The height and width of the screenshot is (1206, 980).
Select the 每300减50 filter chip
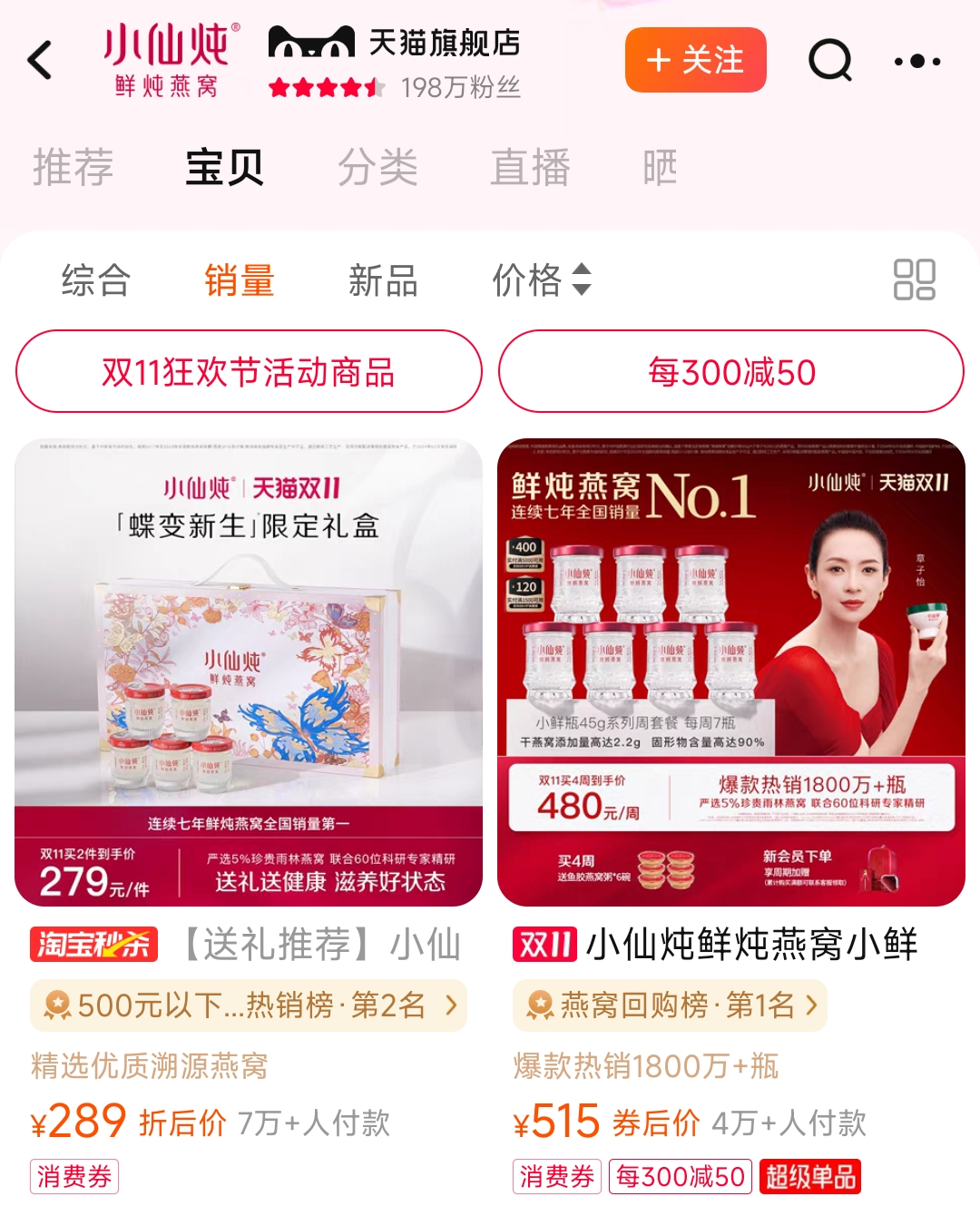731,372
